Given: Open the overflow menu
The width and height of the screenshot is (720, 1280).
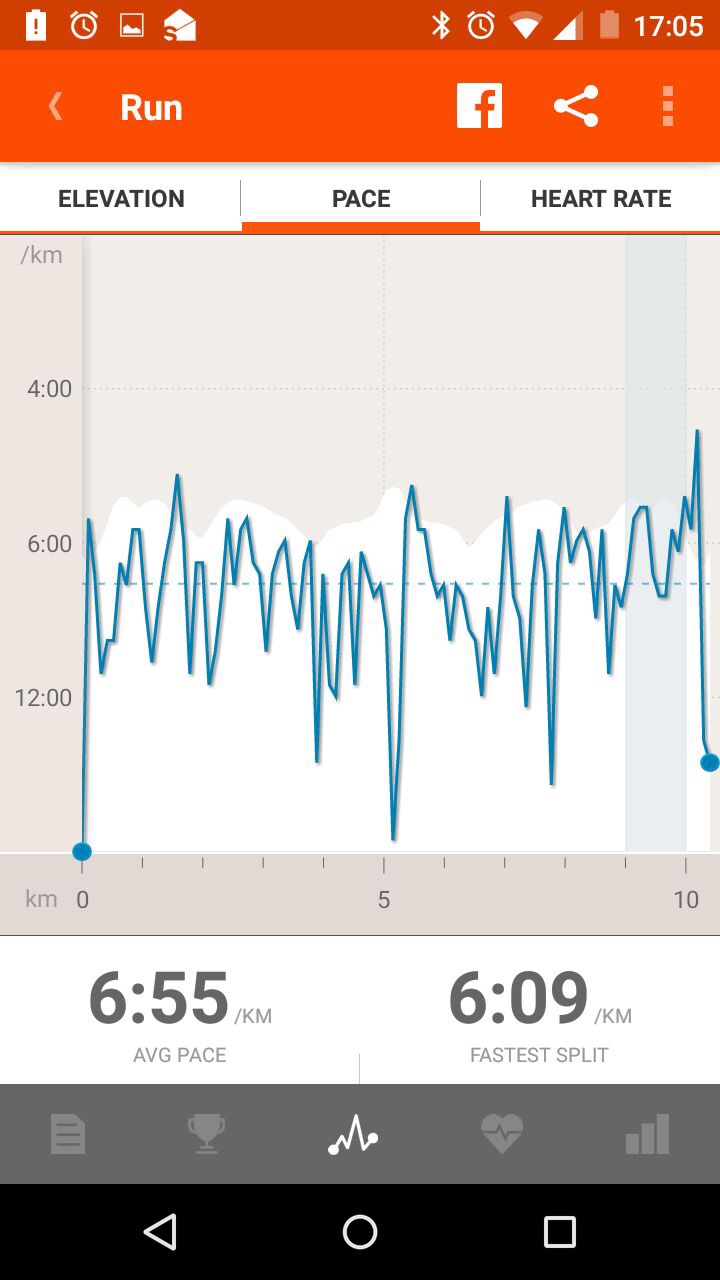Looking at the screenshot, I should point(668,106).
